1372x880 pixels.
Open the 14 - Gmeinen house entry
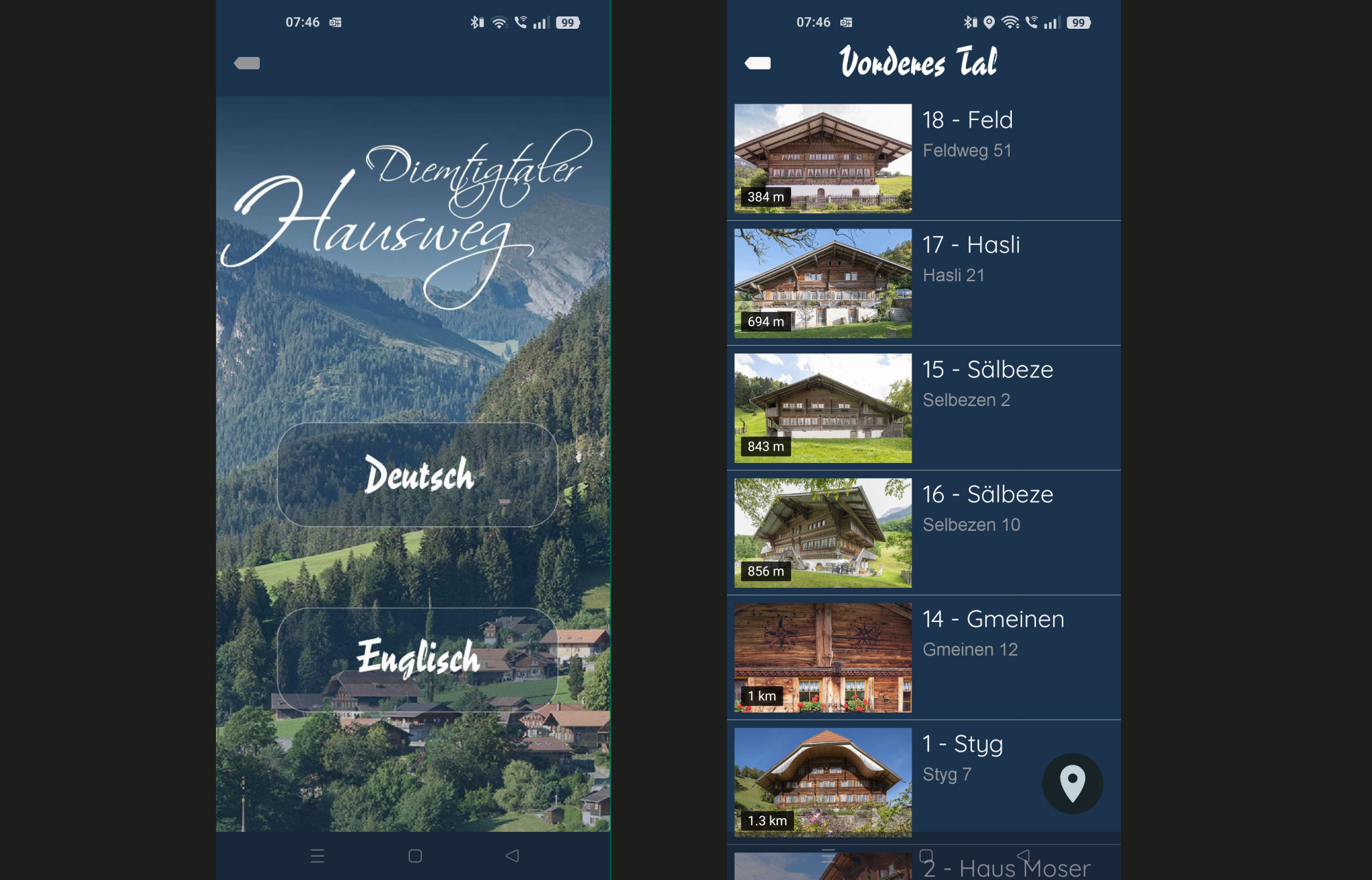tap(923, 657)
